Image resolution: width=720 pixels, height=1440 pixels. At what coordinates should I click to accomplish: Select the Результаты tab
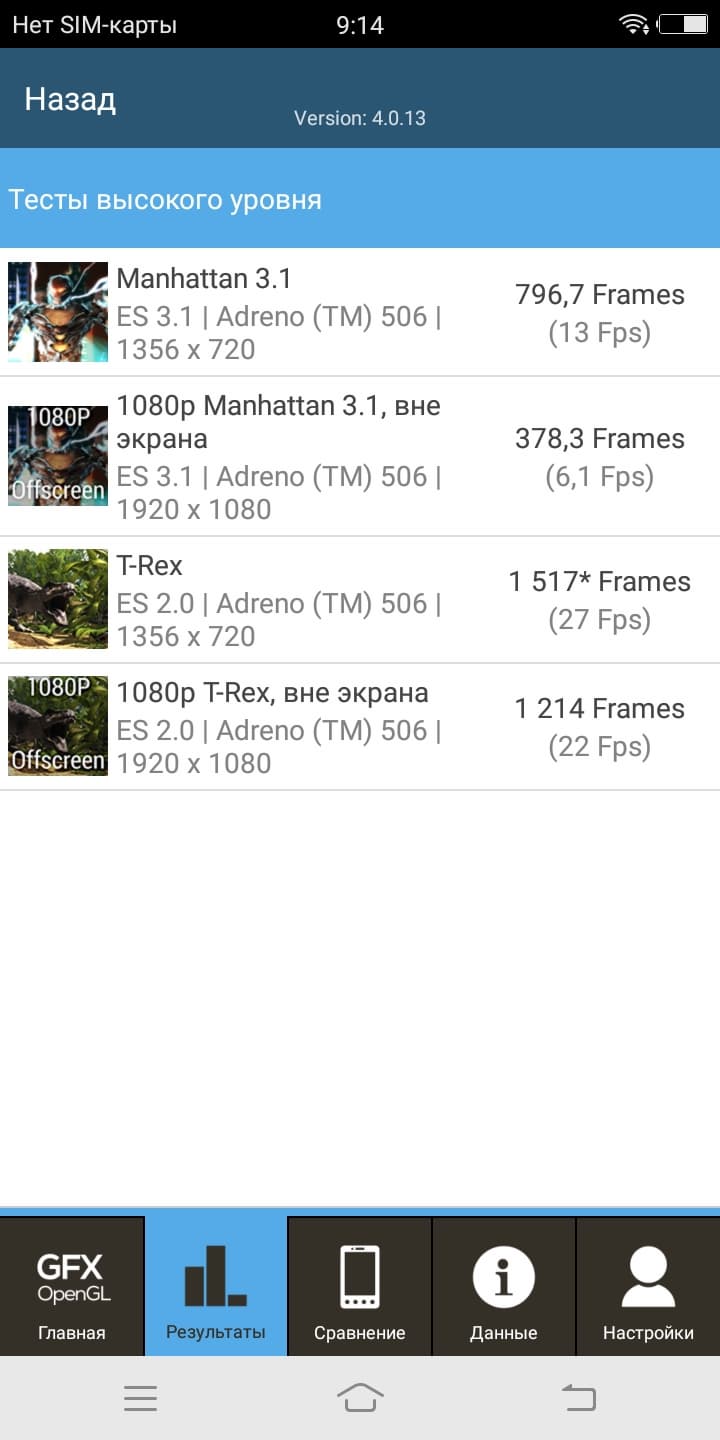click(x=216, y=1286)
